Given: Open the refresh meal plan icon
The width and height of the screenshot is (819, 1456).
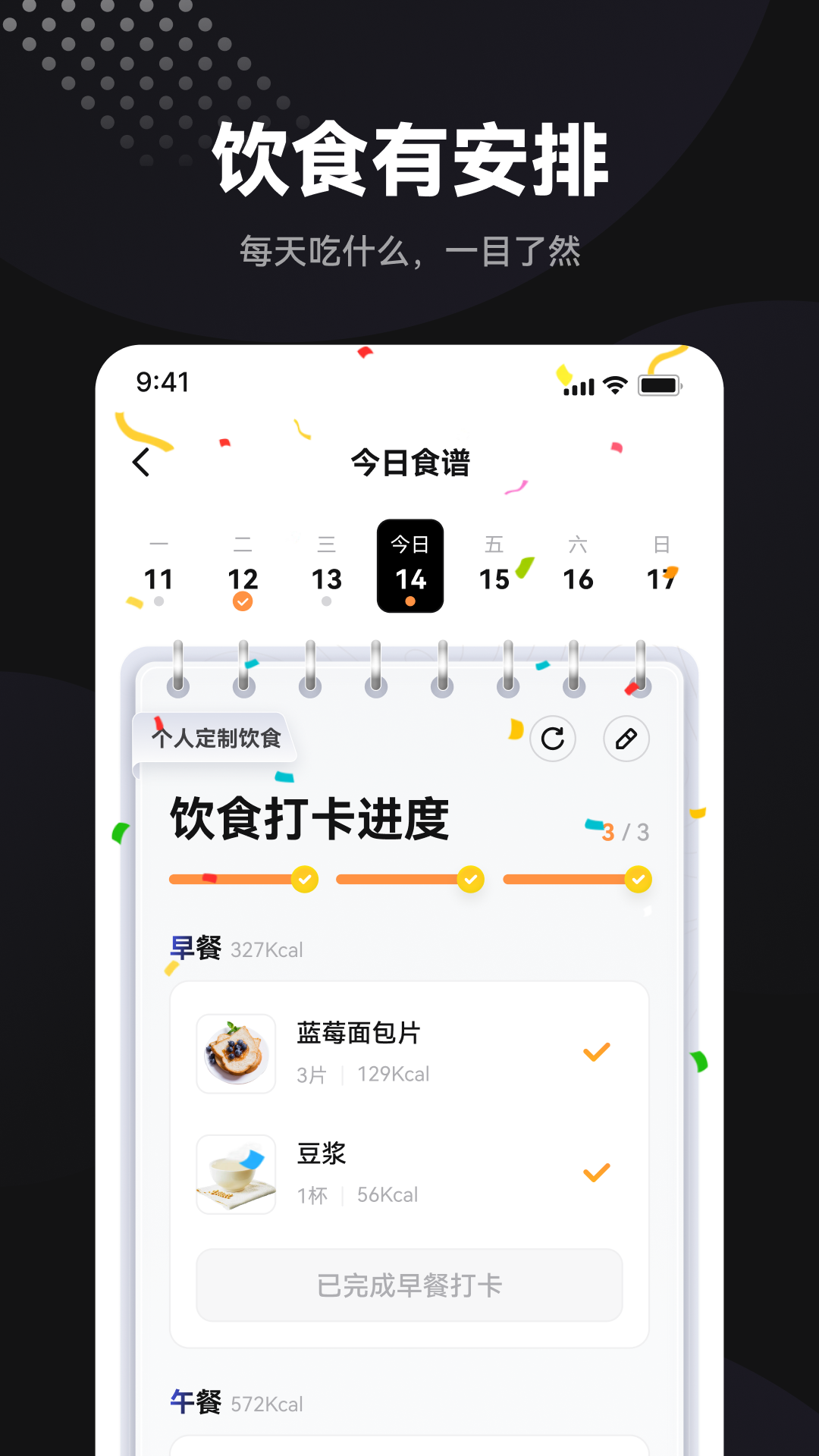Looking at the screenshot, I should coord(553,739).
